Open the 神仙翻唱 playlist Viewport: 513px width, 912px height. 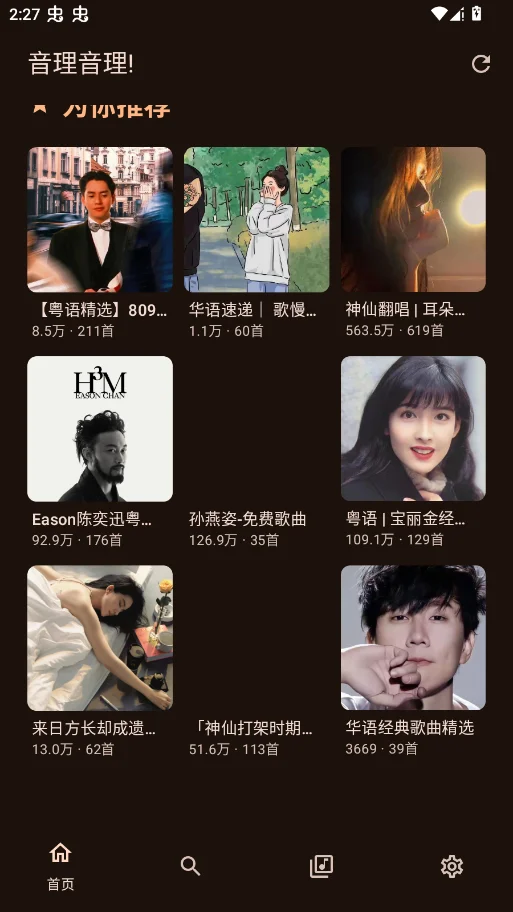[x=413, y=243]
